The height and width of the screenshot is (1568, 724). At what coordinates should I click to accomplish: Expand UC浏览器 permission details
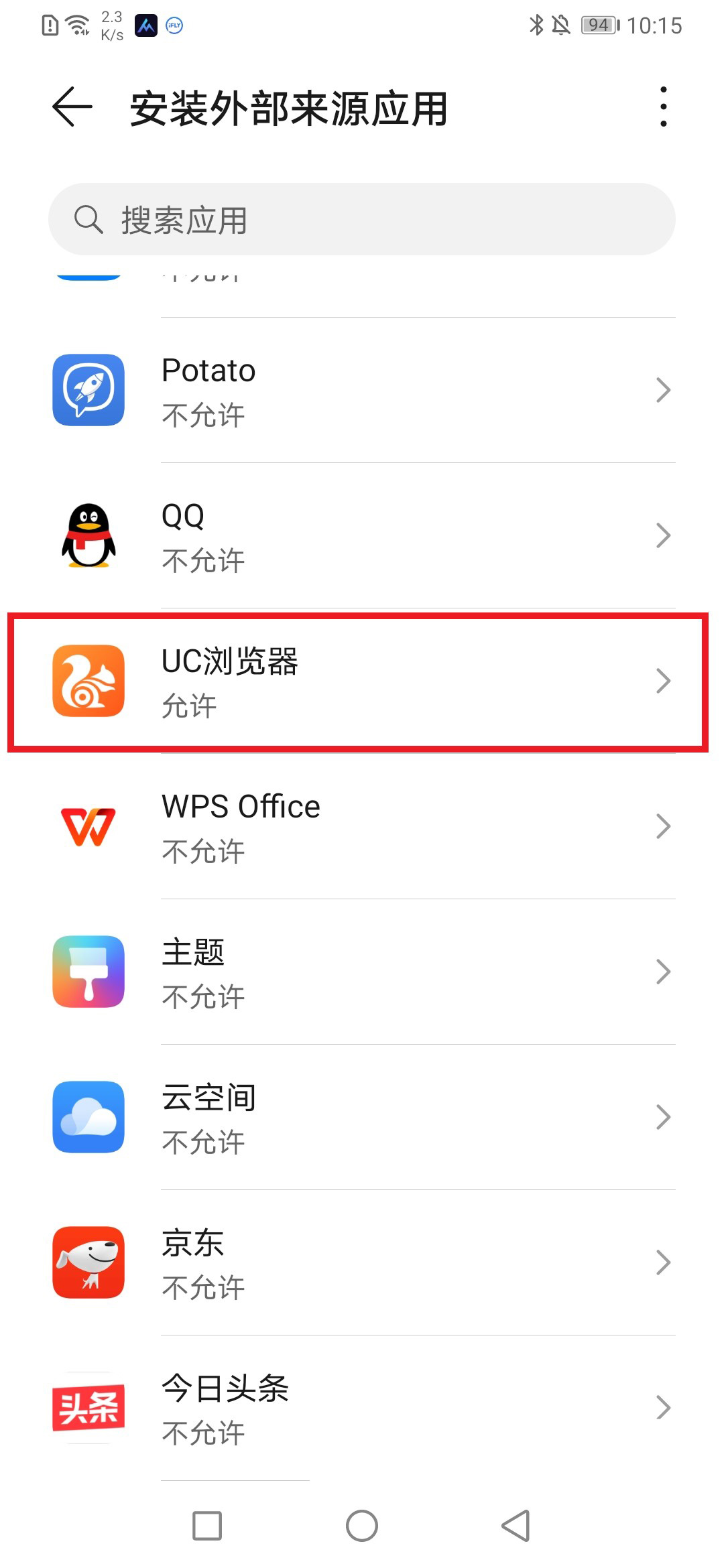tap(663, 681)
